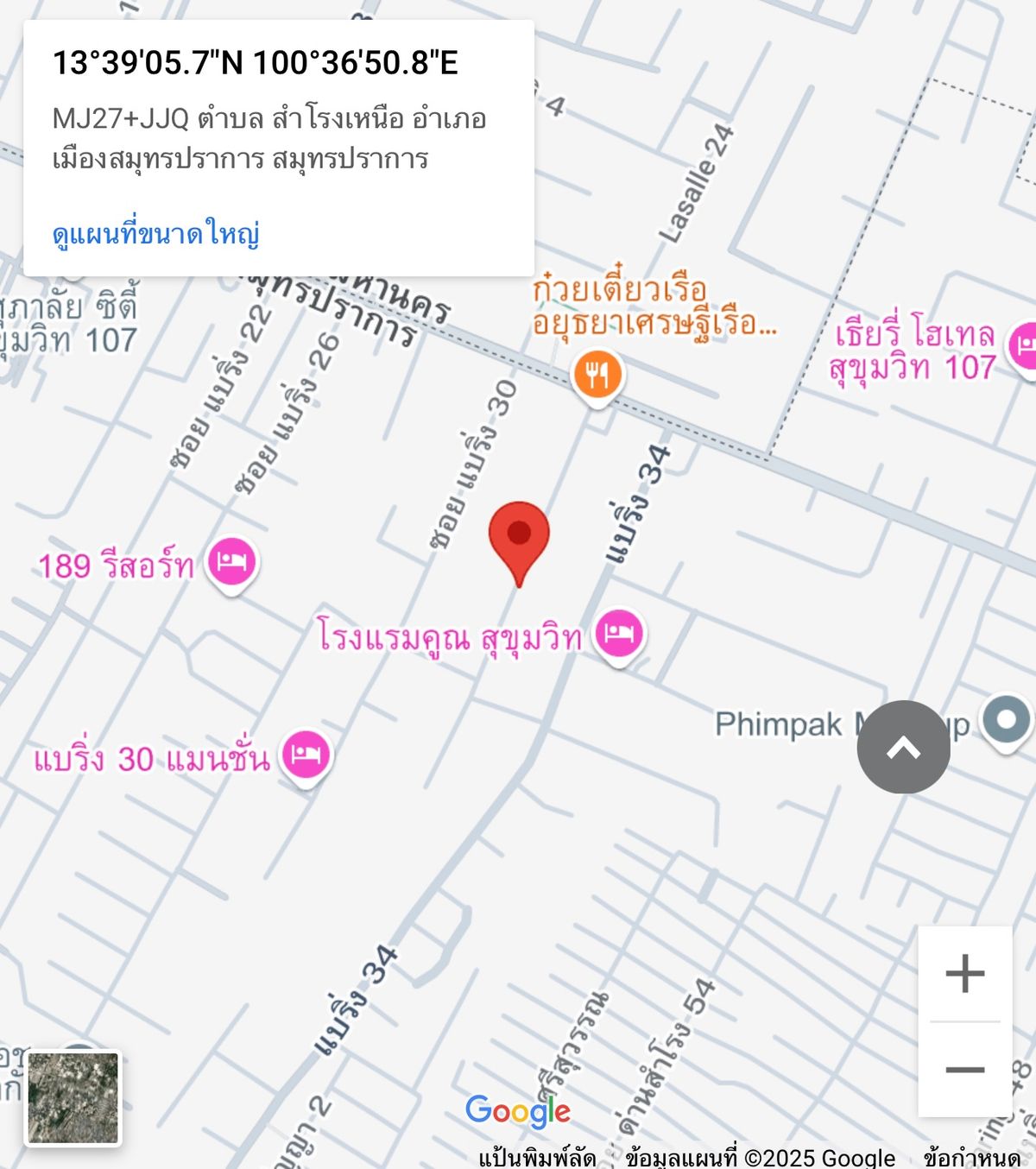This screenshot has height=1169, width=1036.
Task: Tap the scroll-to-top arrow button
Action: click(903, 747)
